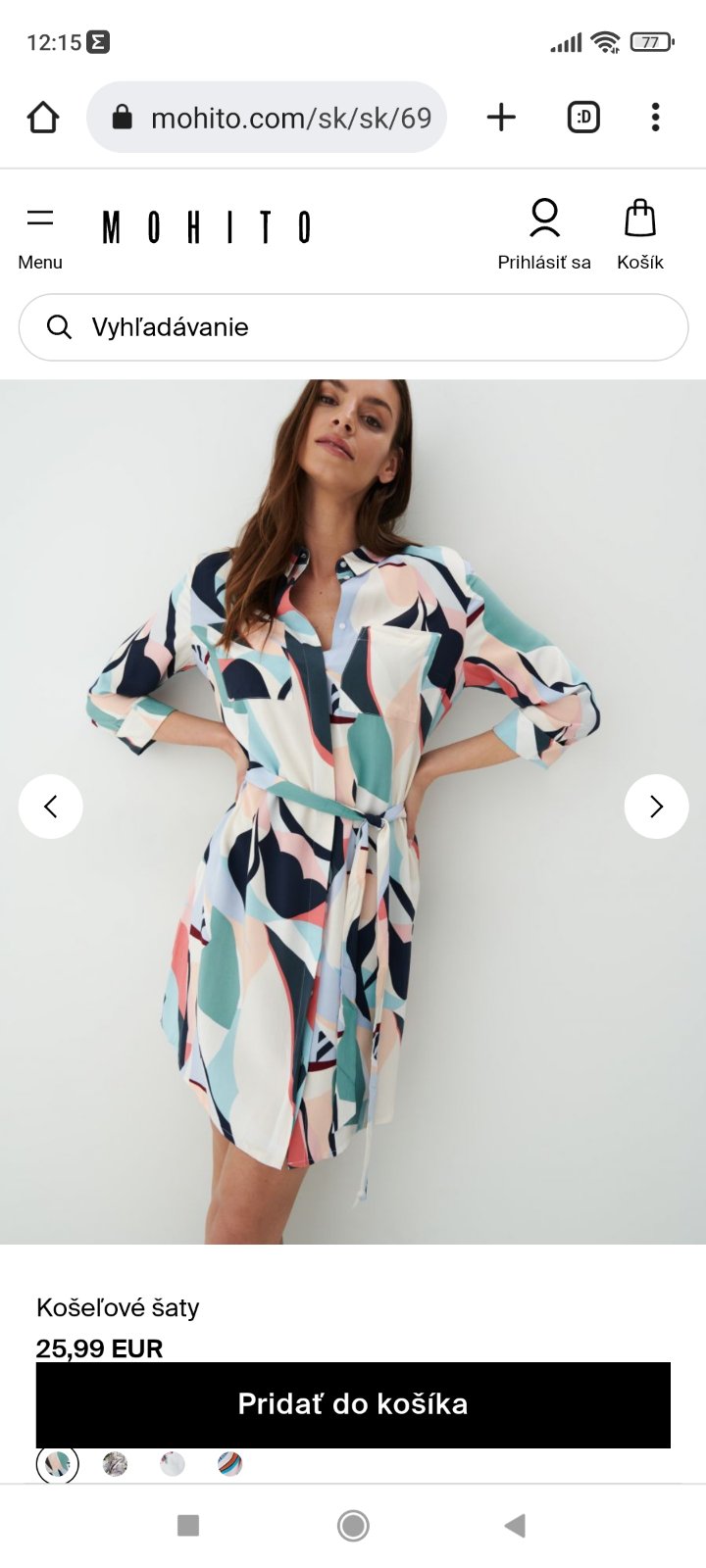The width and height of the screenshot is (706, 1568).
Task: Open the tab switcher
Action: pyautogui.click(x=583, y=118)
